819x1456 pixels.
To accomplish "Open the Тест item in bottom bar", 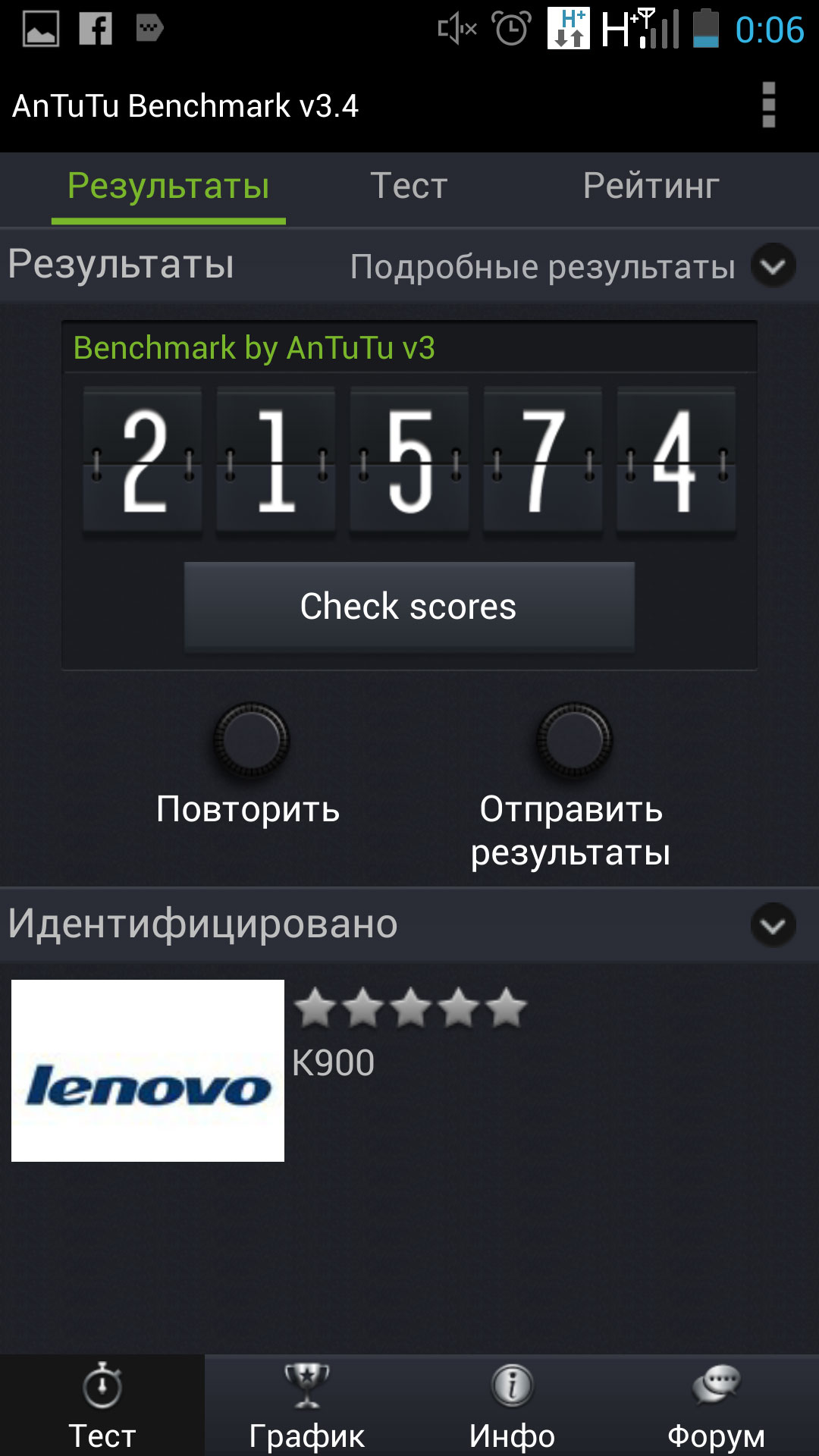I will [x=102, y=1406].
